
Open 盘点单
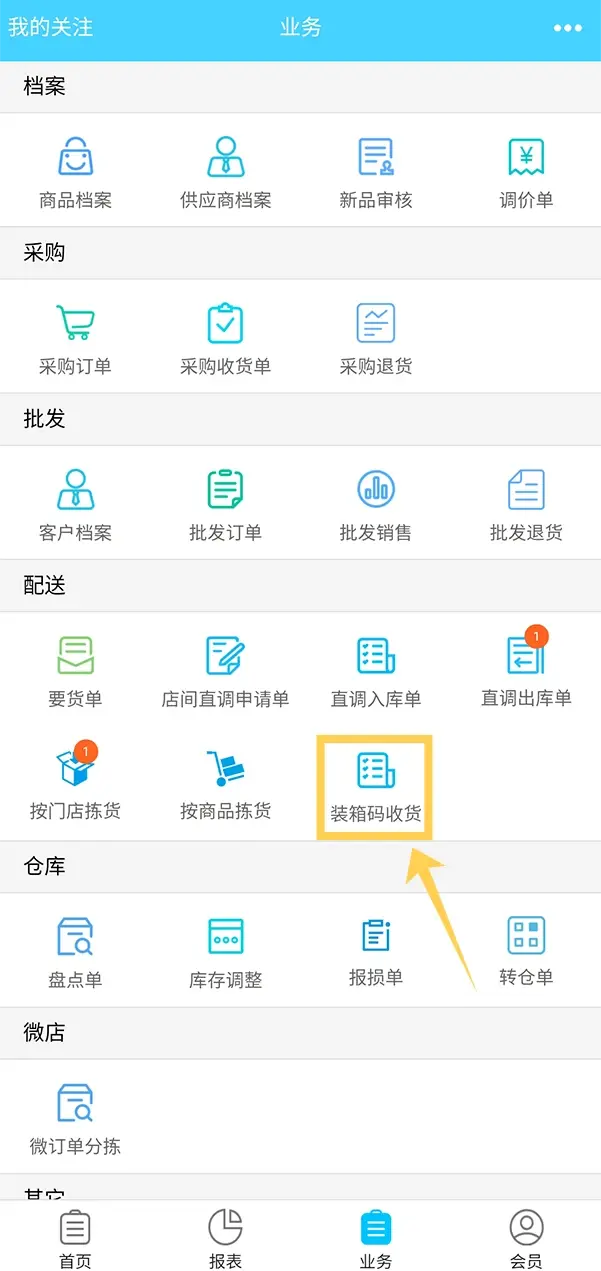[75, 950]
